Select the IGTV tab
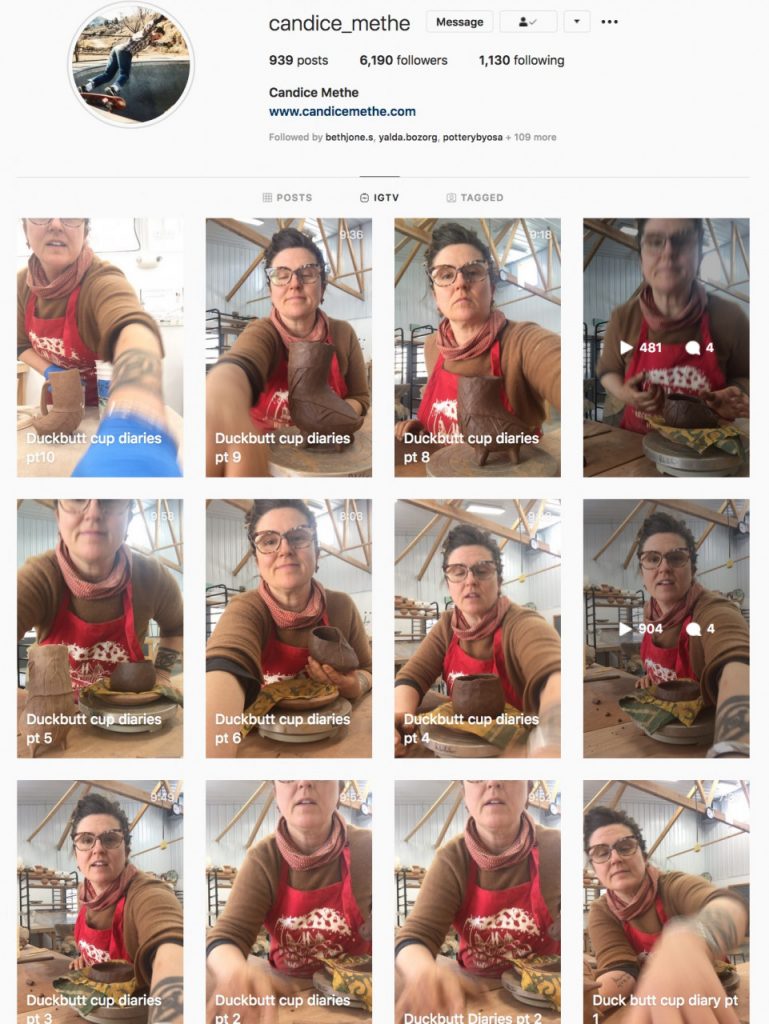Viewport: 769px width, 1024px height. point(379,198)
